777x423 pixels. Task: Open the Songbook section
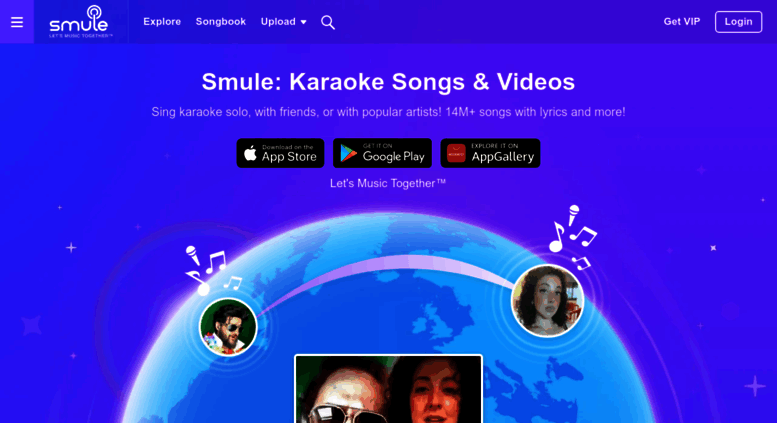click(x=221, y=22)
